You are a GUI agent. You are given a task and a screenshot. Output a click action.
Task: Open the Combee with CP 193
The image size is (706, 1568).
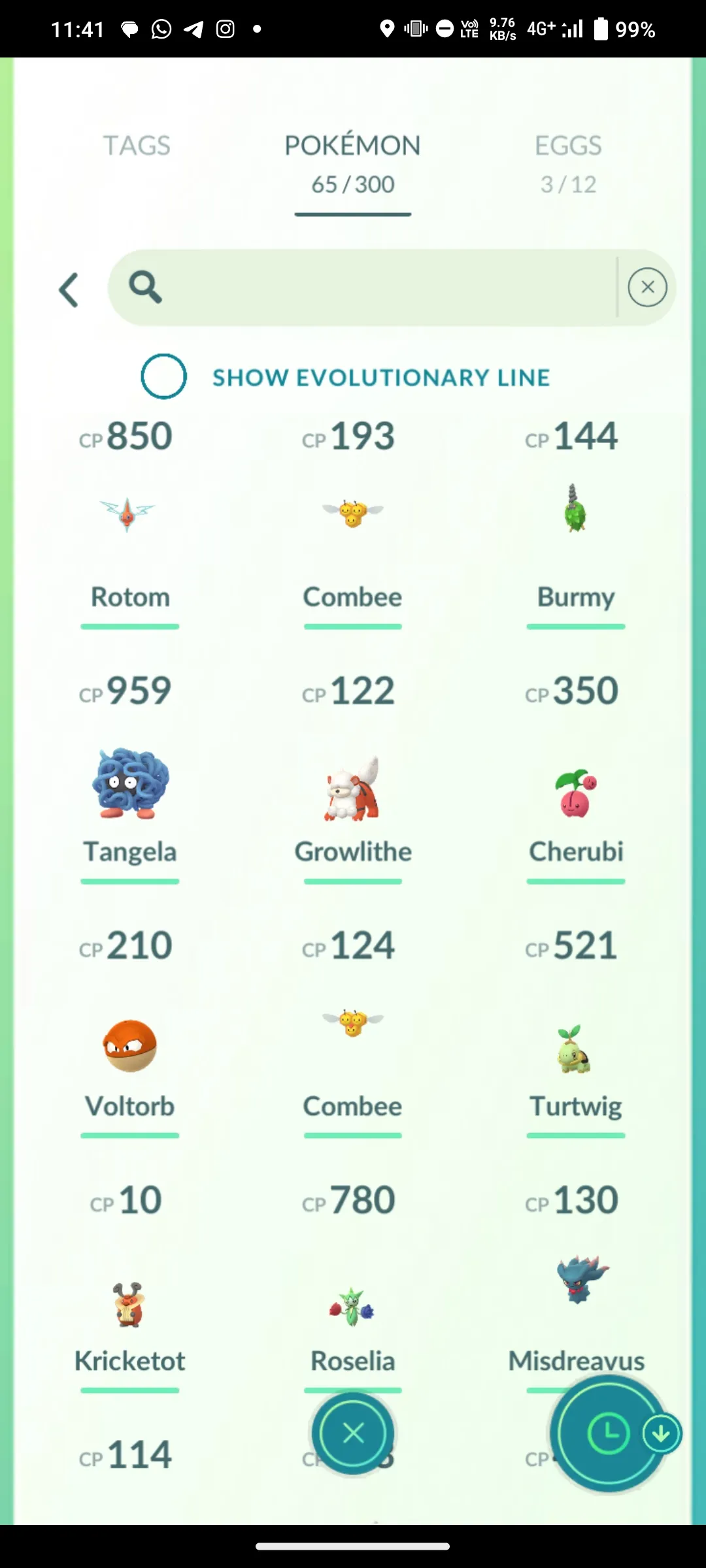352,516
